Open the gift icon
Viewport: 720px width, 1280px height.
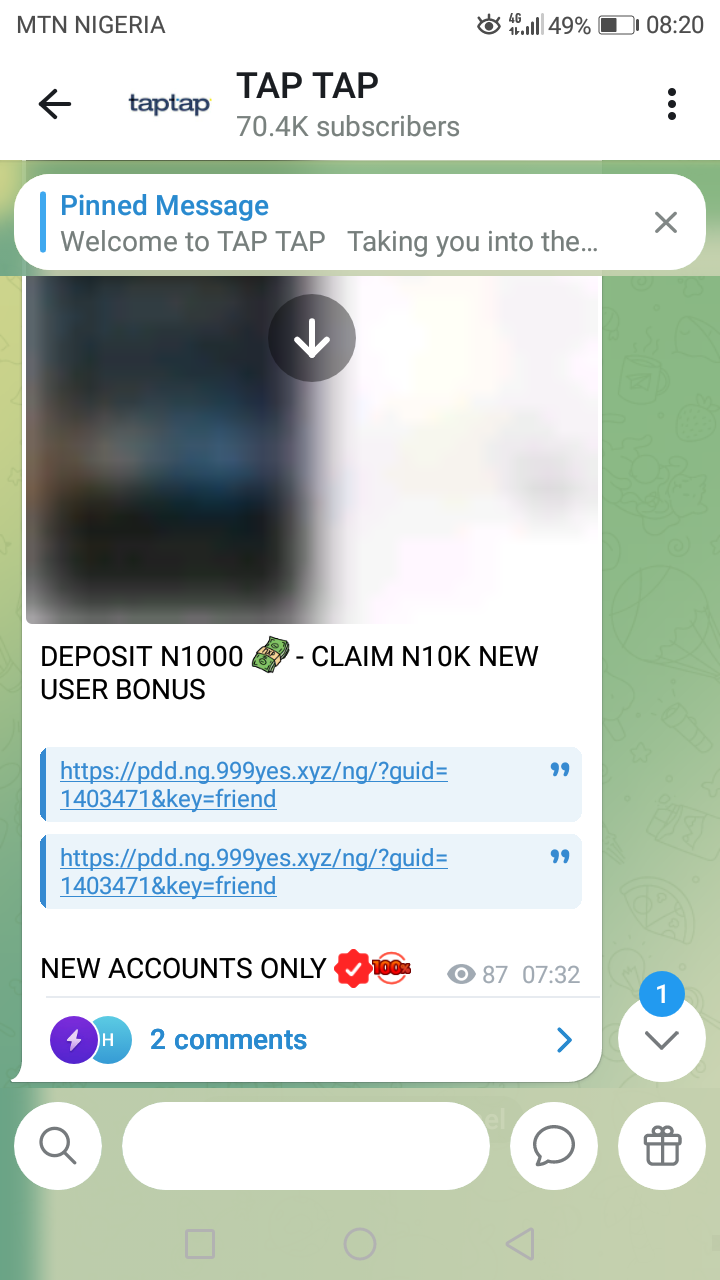tap(662, 1146)
